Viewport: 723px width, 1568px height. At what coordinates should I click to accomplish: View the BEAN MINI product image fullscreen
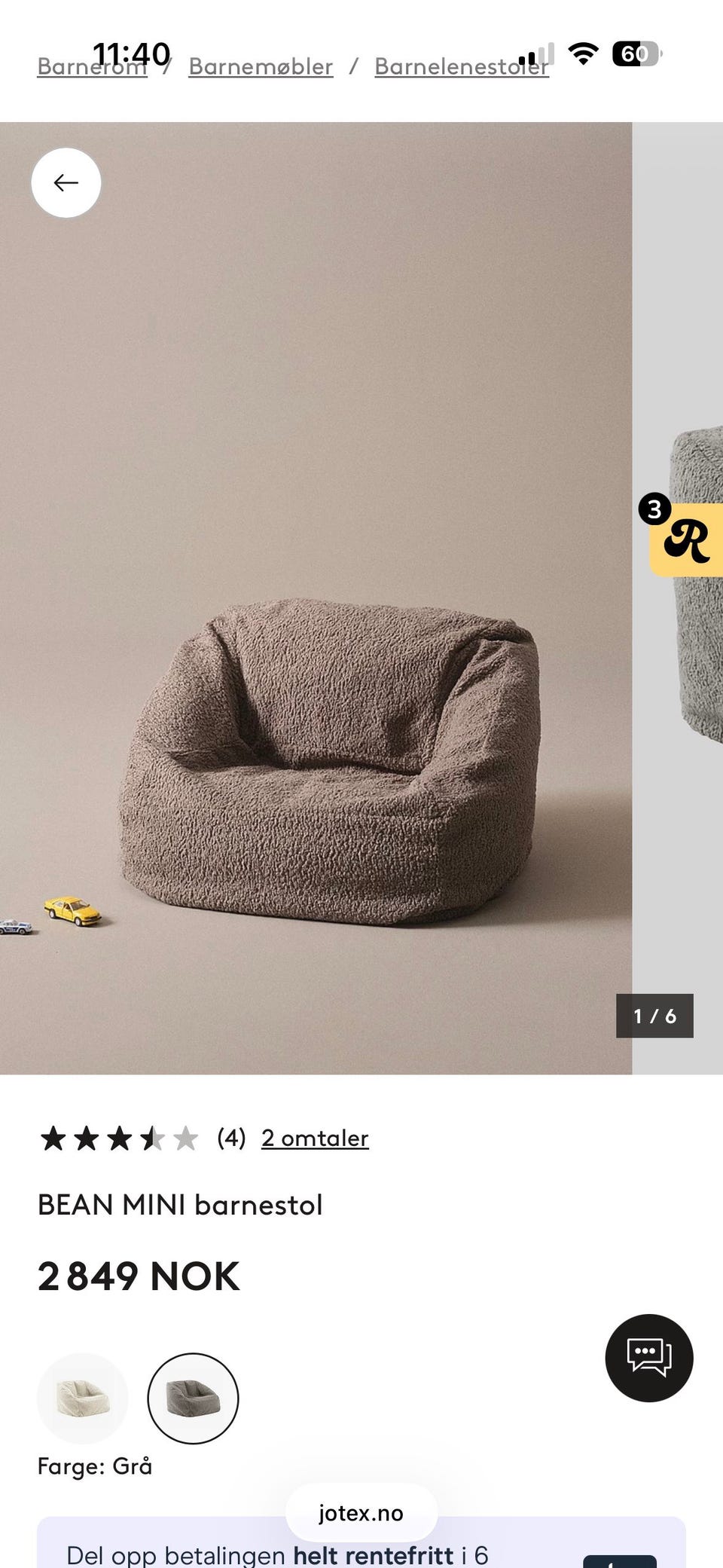pos(316,598)
